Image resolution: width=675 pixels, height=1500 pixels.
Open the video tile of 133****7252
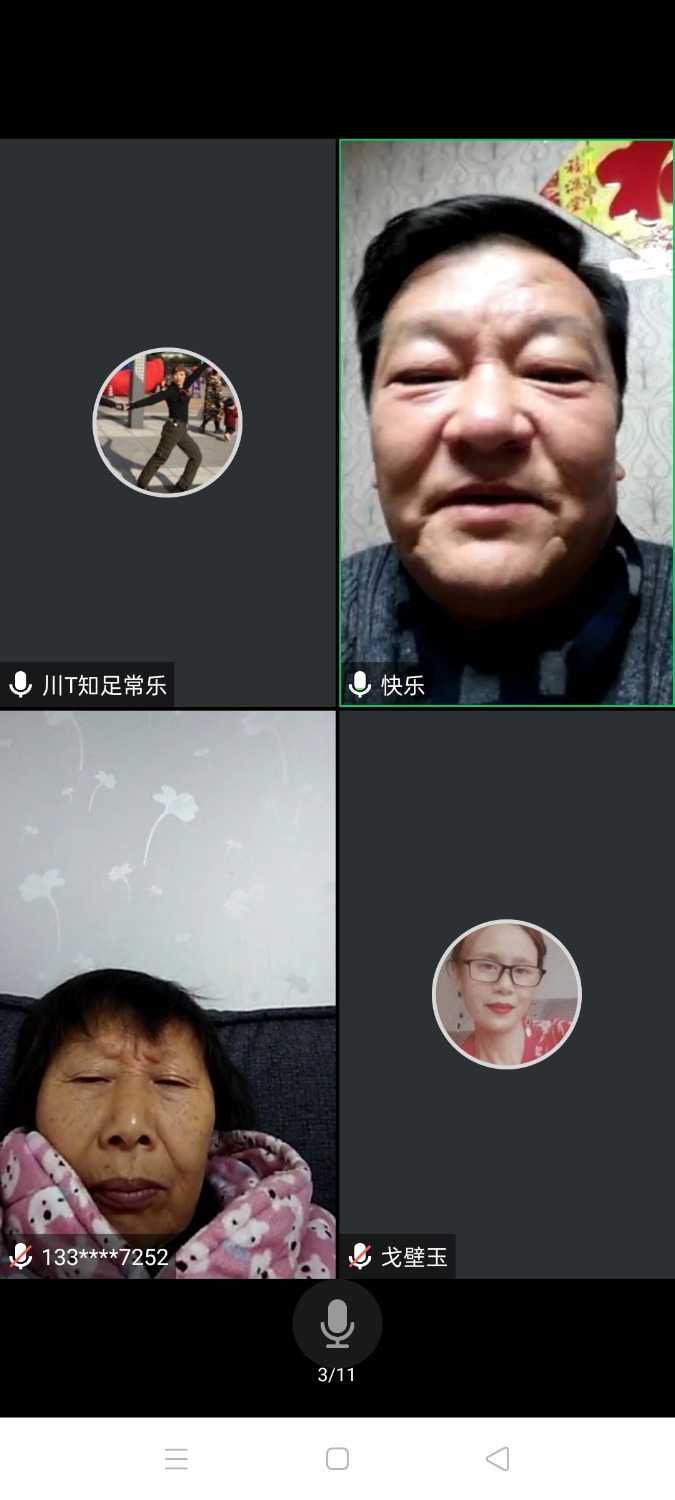(167, 994)
